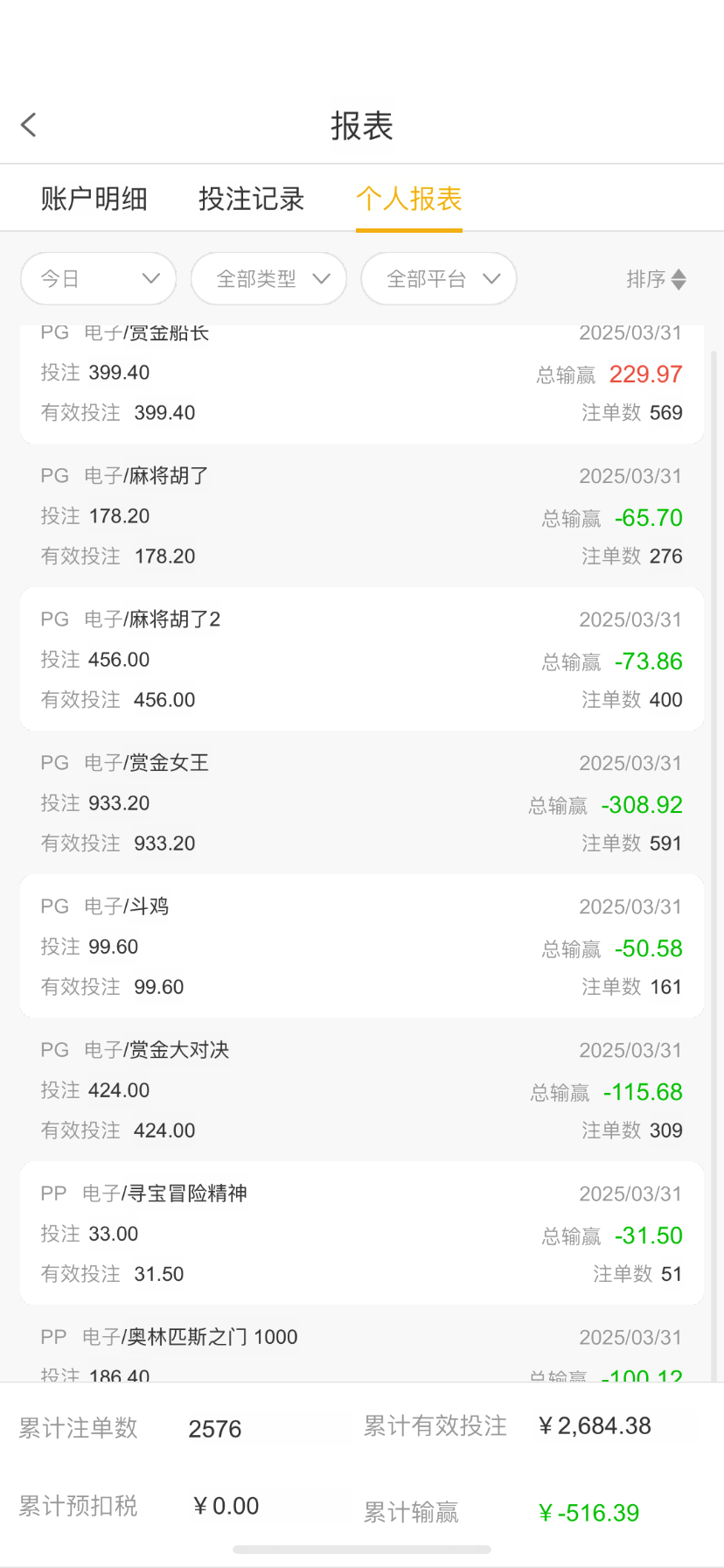Go back using the header arrow
Viewport: 724px width, 1568px height.
[x=29, y=125]
